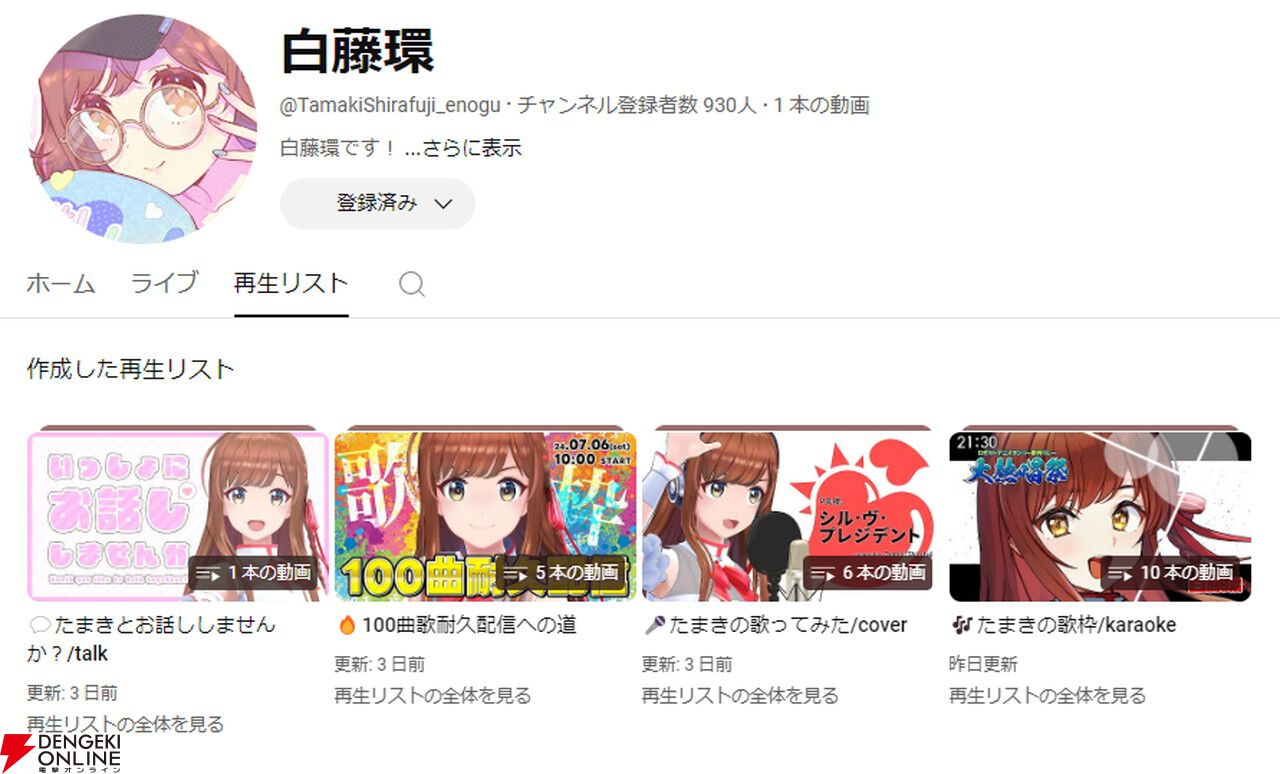This screenshot has height=774, width=1280.
Task: Open the 100曲歌耐久配信への道 playlist thumbnail
Action: tap(485, 515)
